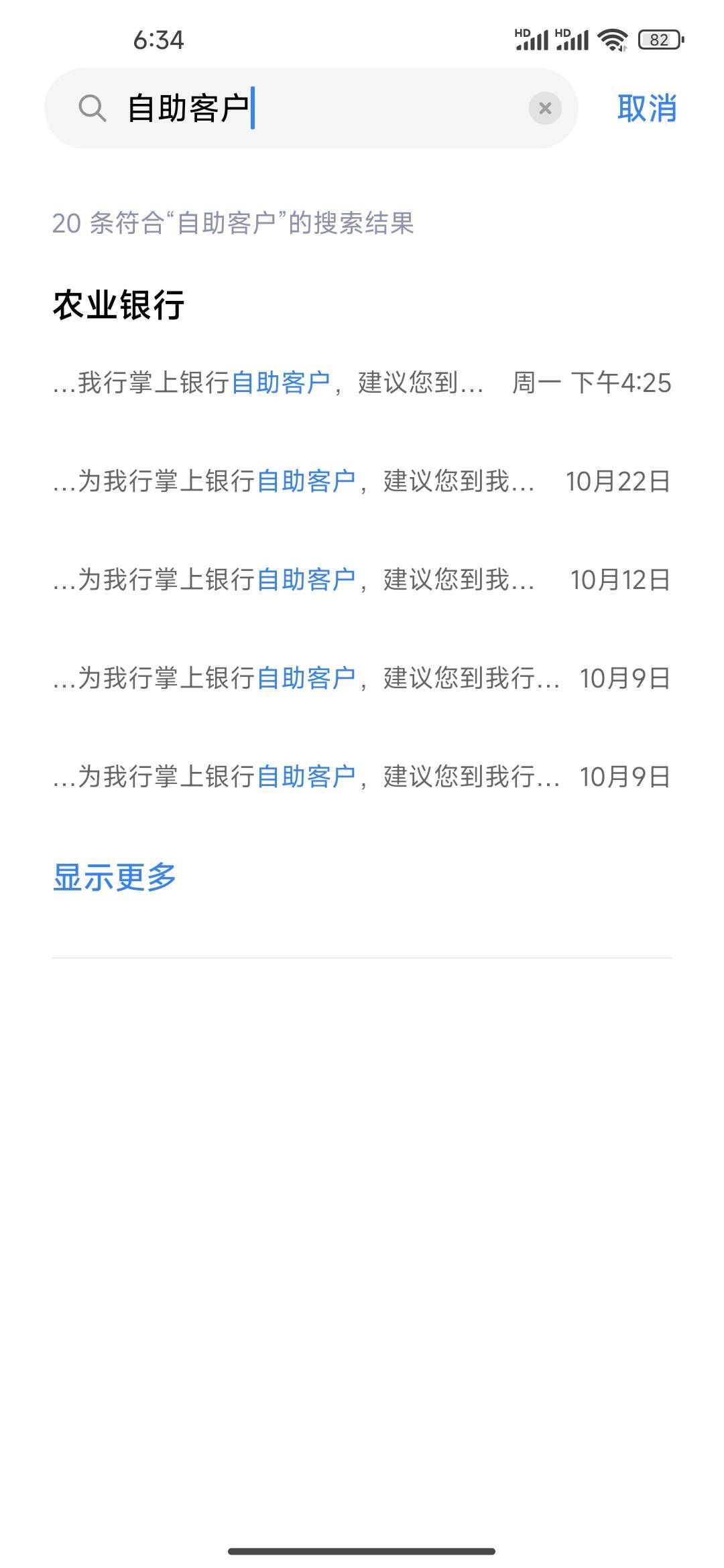Open the message result dated 10月12日

tap(362, 580)
